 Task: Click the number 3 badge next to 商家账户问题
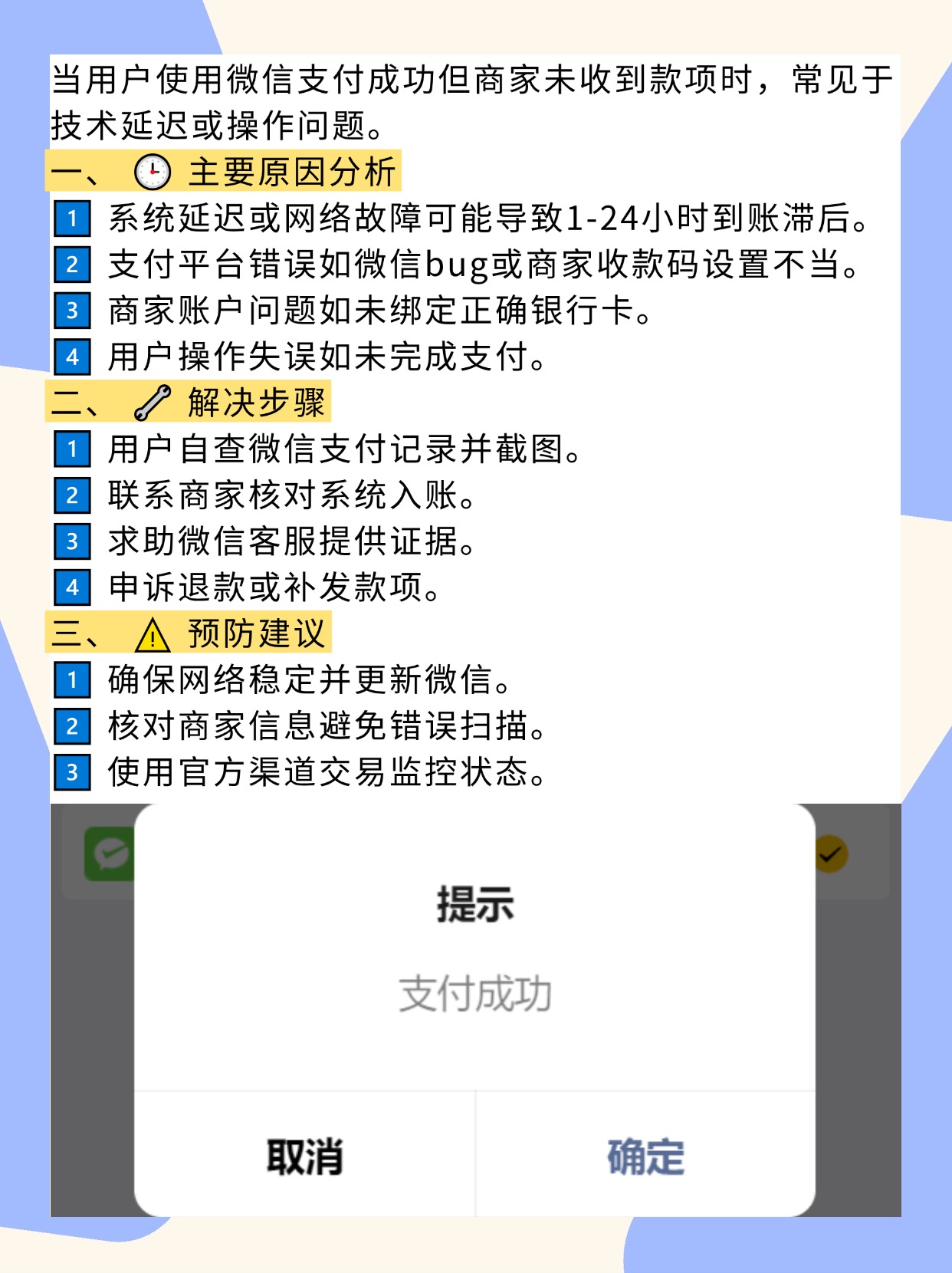(73, 311)
